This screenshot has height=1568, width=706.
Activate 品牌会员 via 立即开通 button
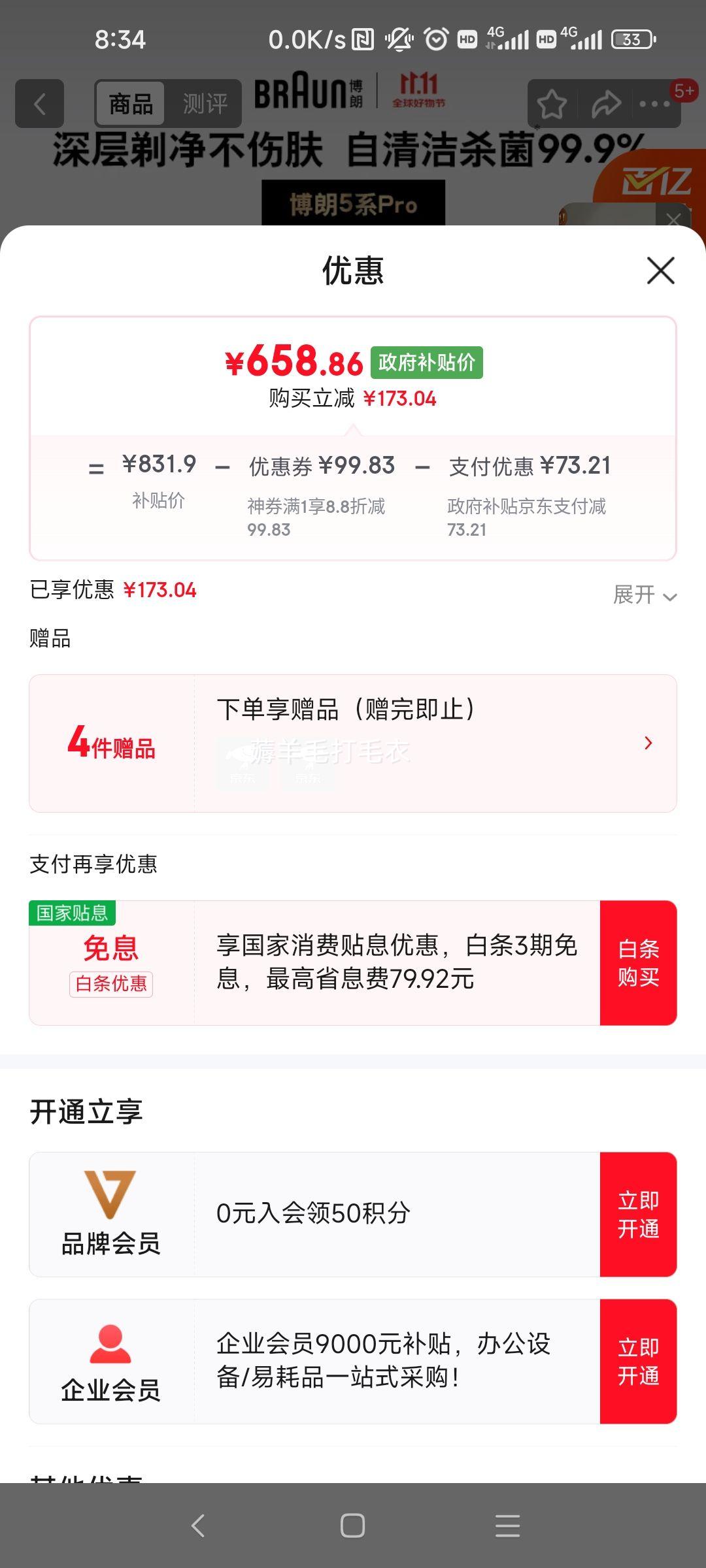tap(639, 1213)
